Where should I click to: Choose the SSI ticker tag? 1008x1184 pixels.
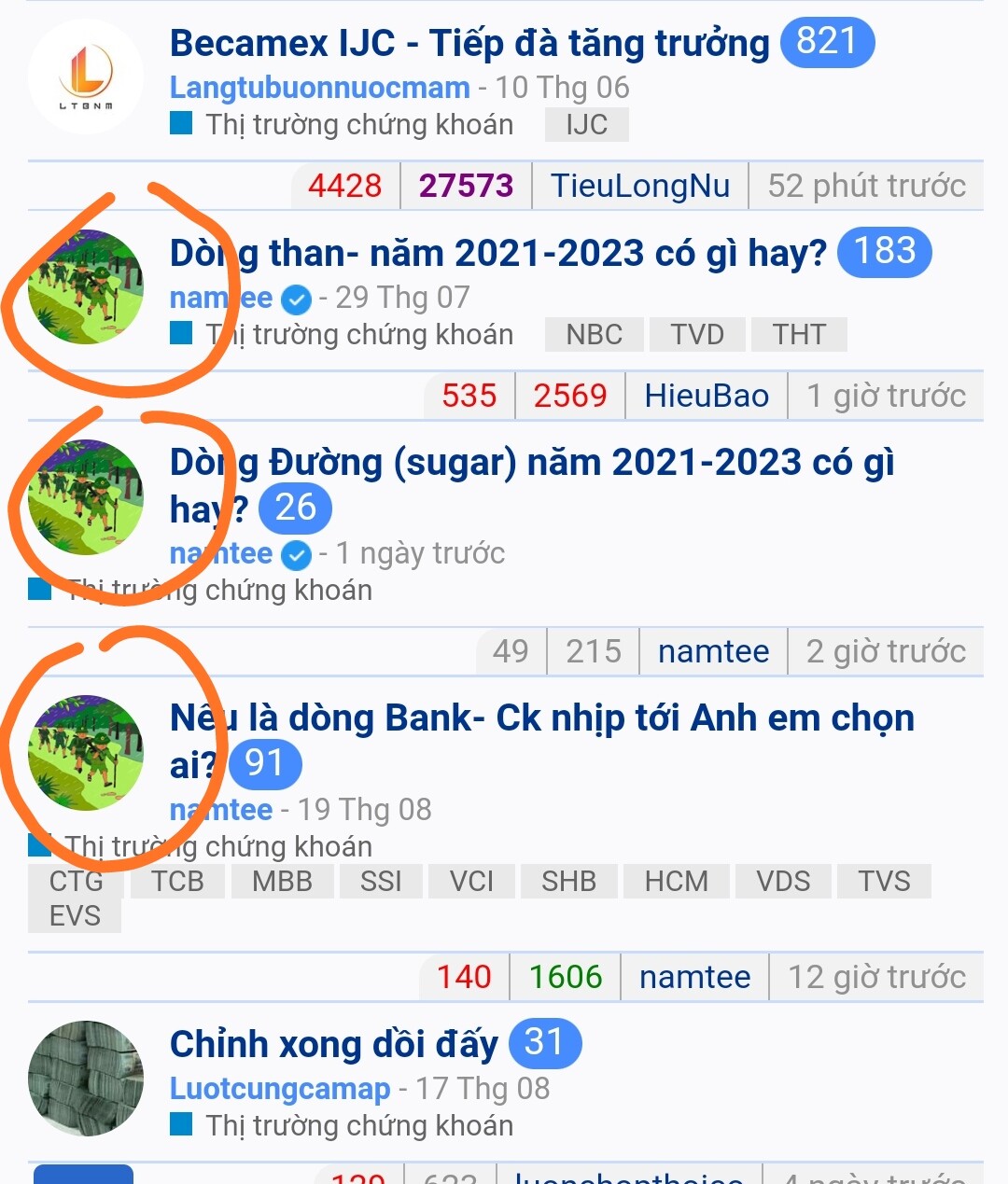pyautogui.click(x=381, y=881)
